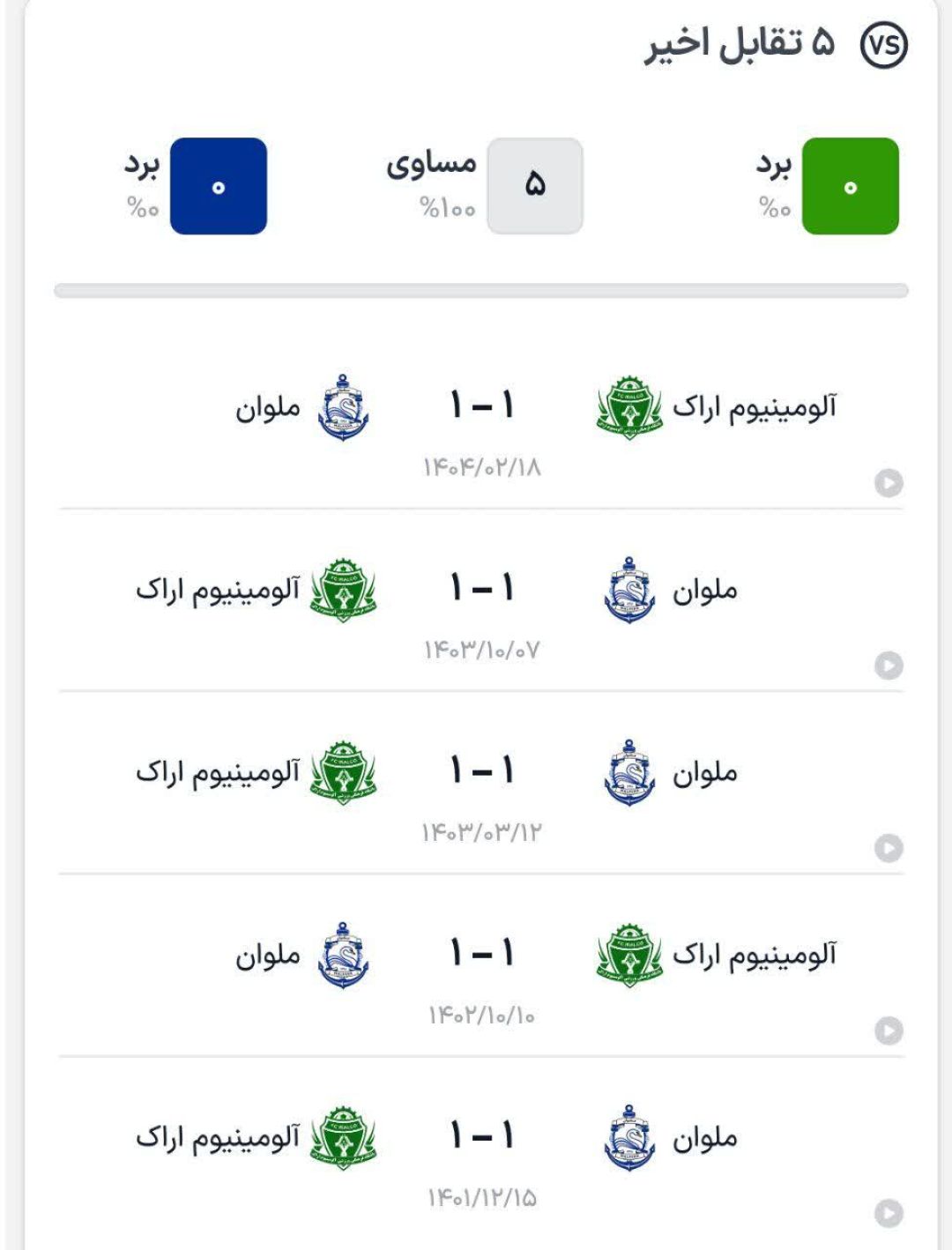952x1250 pixels.
Task: Play video for the 1403/10/07 match
Action: 889,666
